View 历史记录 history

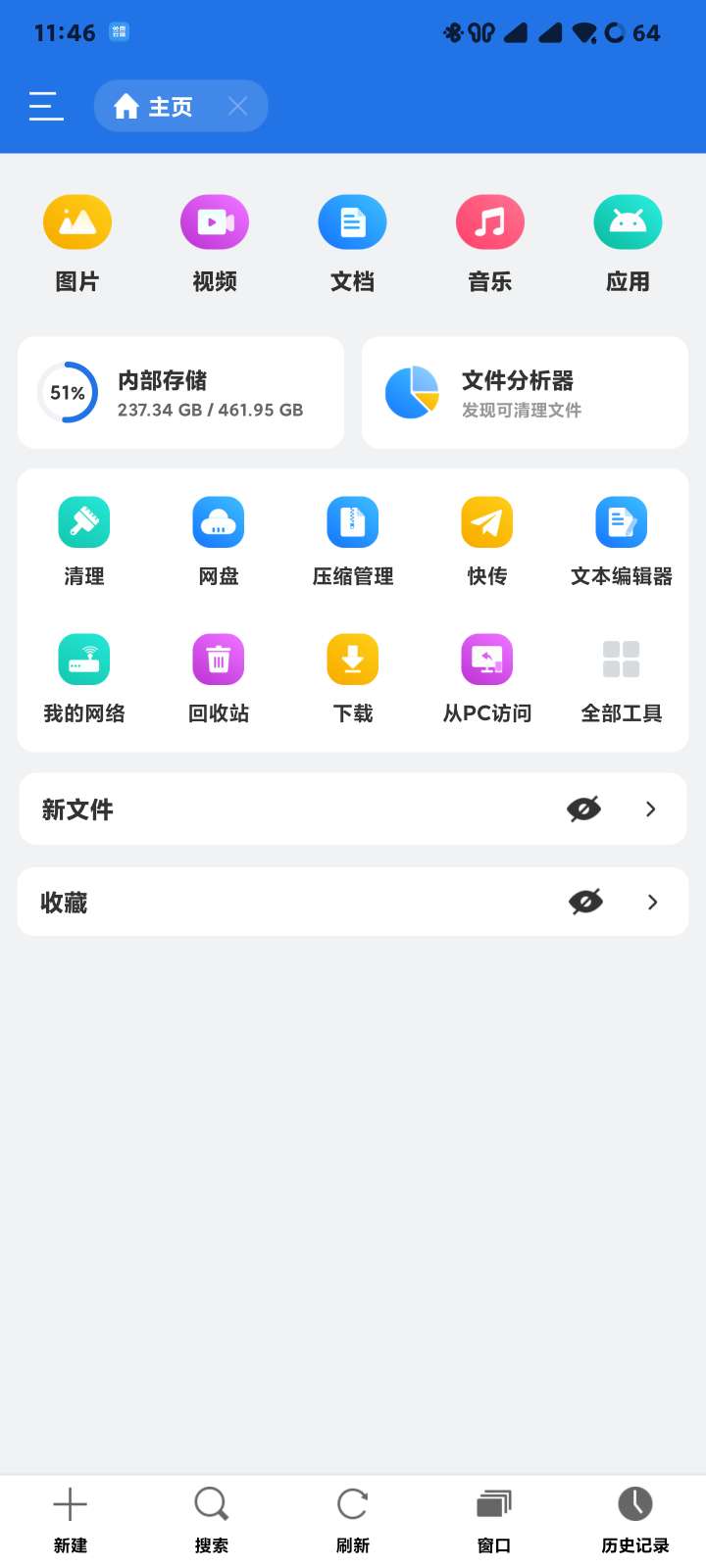tap(635, 1519)
